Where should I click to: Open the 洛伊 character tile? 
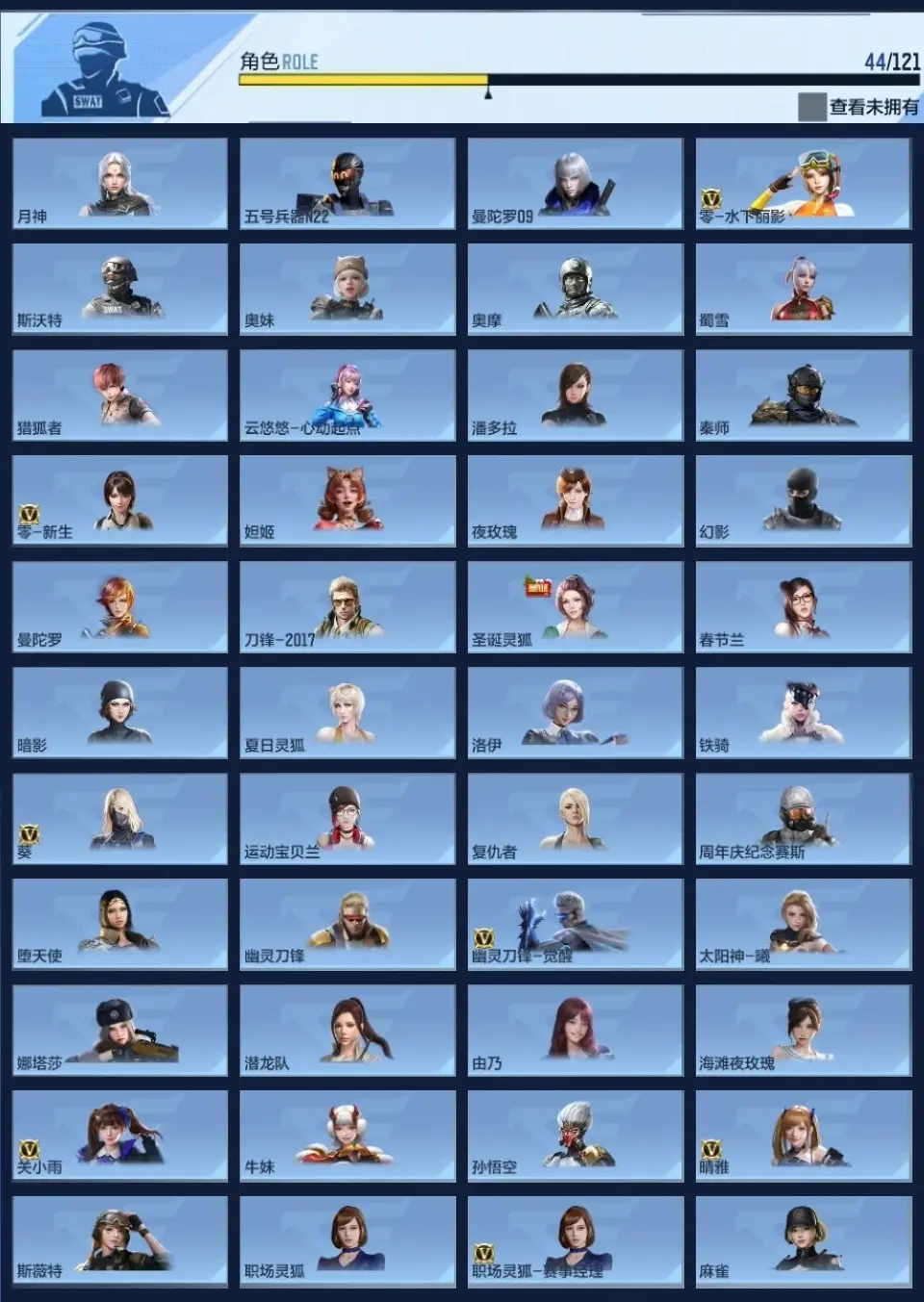tap(576, 713)
